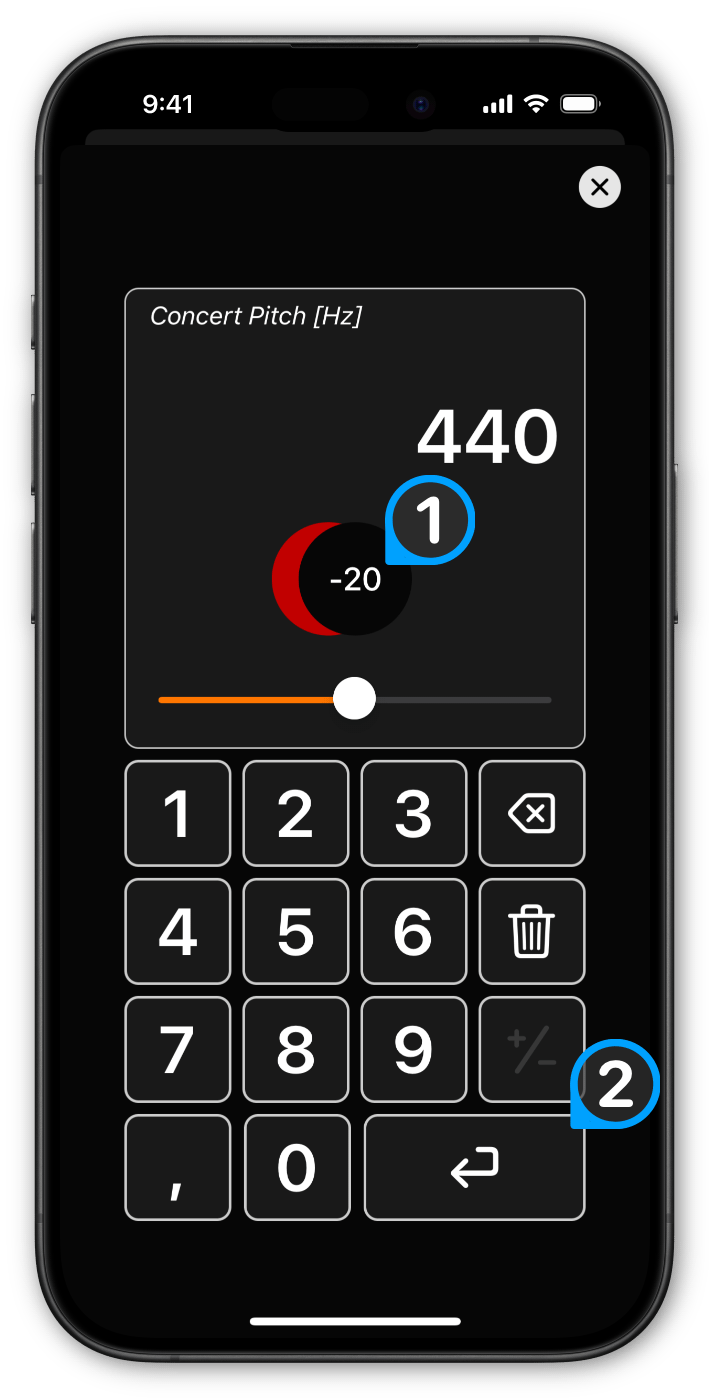Enter digit 1 on the keypad
The width and height of the screenshot is (709, 1398).
tap(178, 813)
